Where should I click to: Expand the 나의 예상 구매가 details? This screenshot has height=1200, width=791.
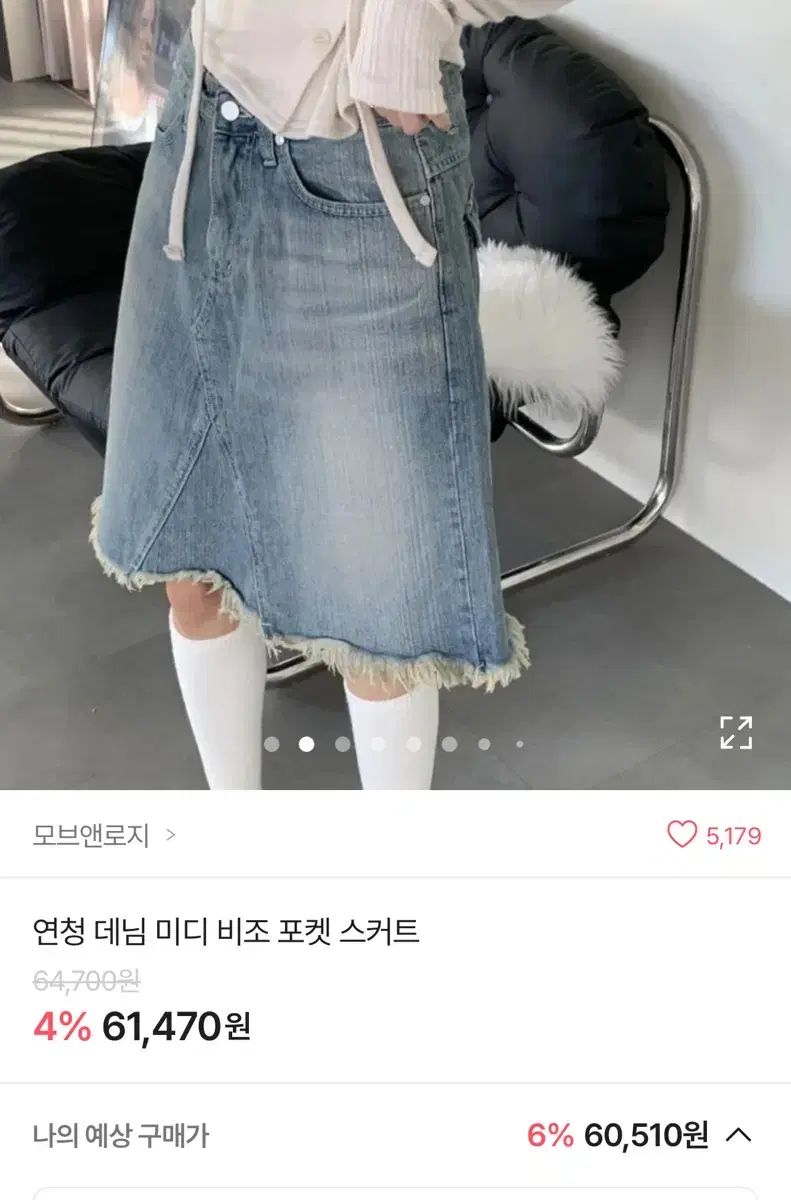[738, 1135]
